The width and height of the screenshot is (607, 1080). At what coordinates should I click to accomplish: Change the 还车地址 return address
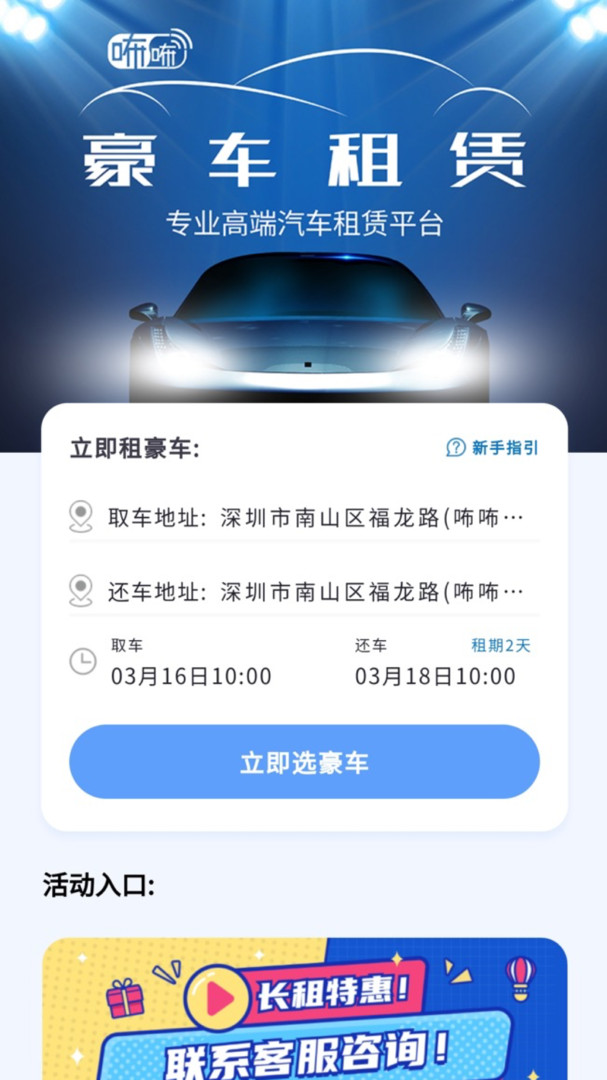click(304, 591)
